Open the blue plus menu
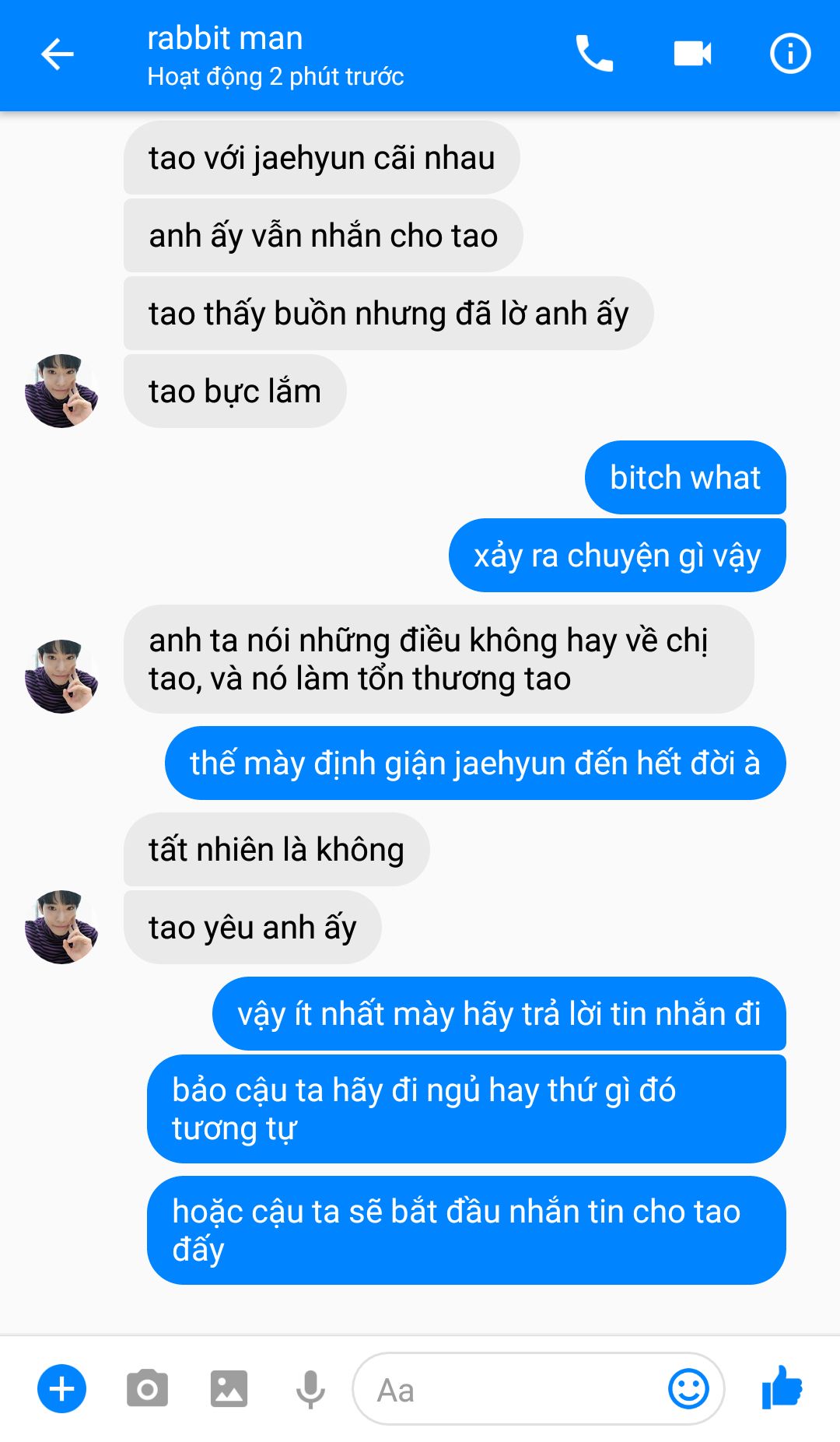Viewport: 840px width, 1442px height. tap(61, 1389)
